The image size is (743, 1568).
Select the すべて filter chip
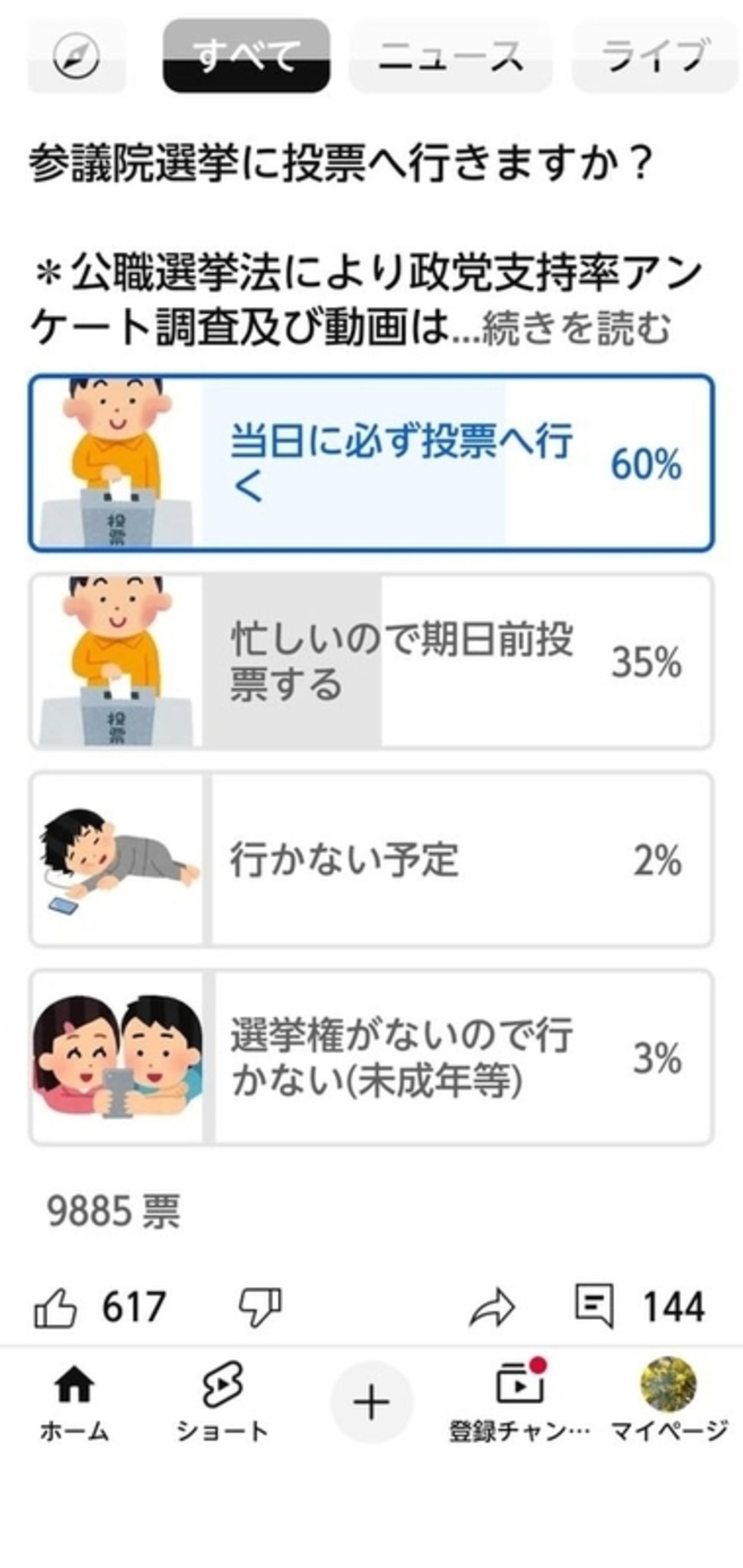pos(247,56)
